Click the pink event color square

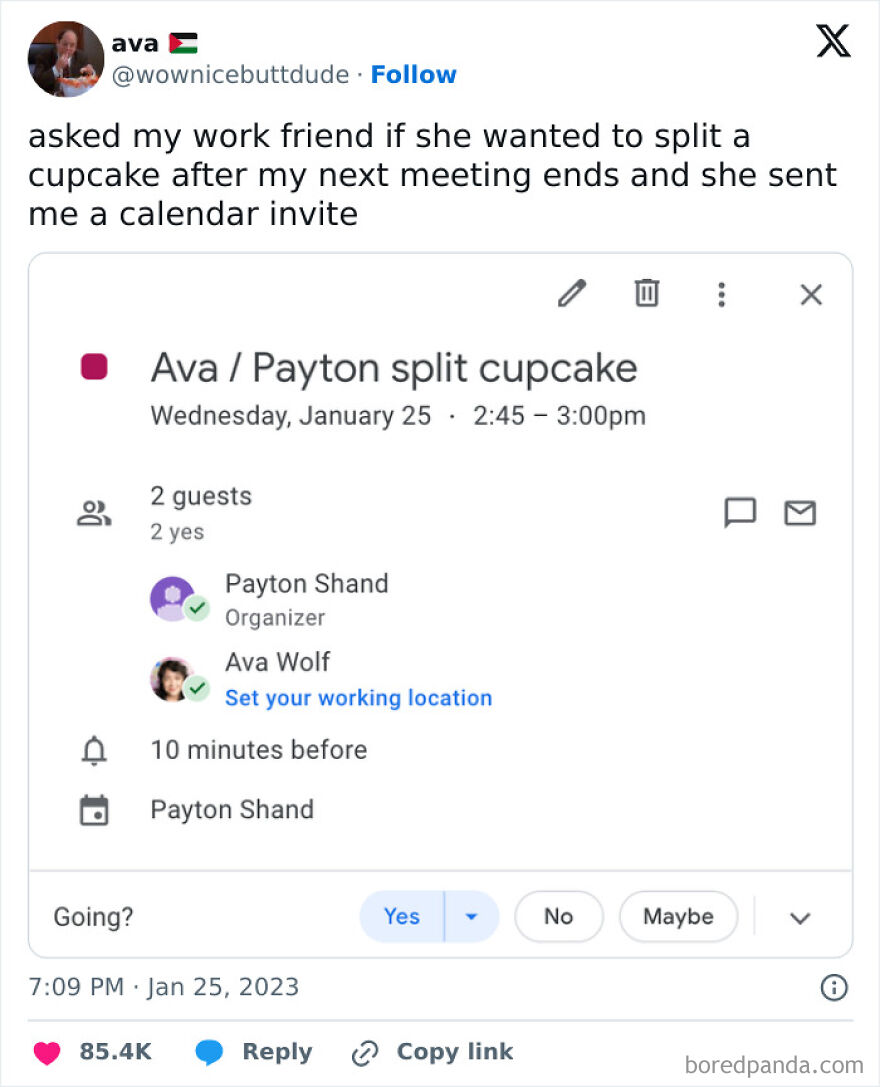coord(95,367)
